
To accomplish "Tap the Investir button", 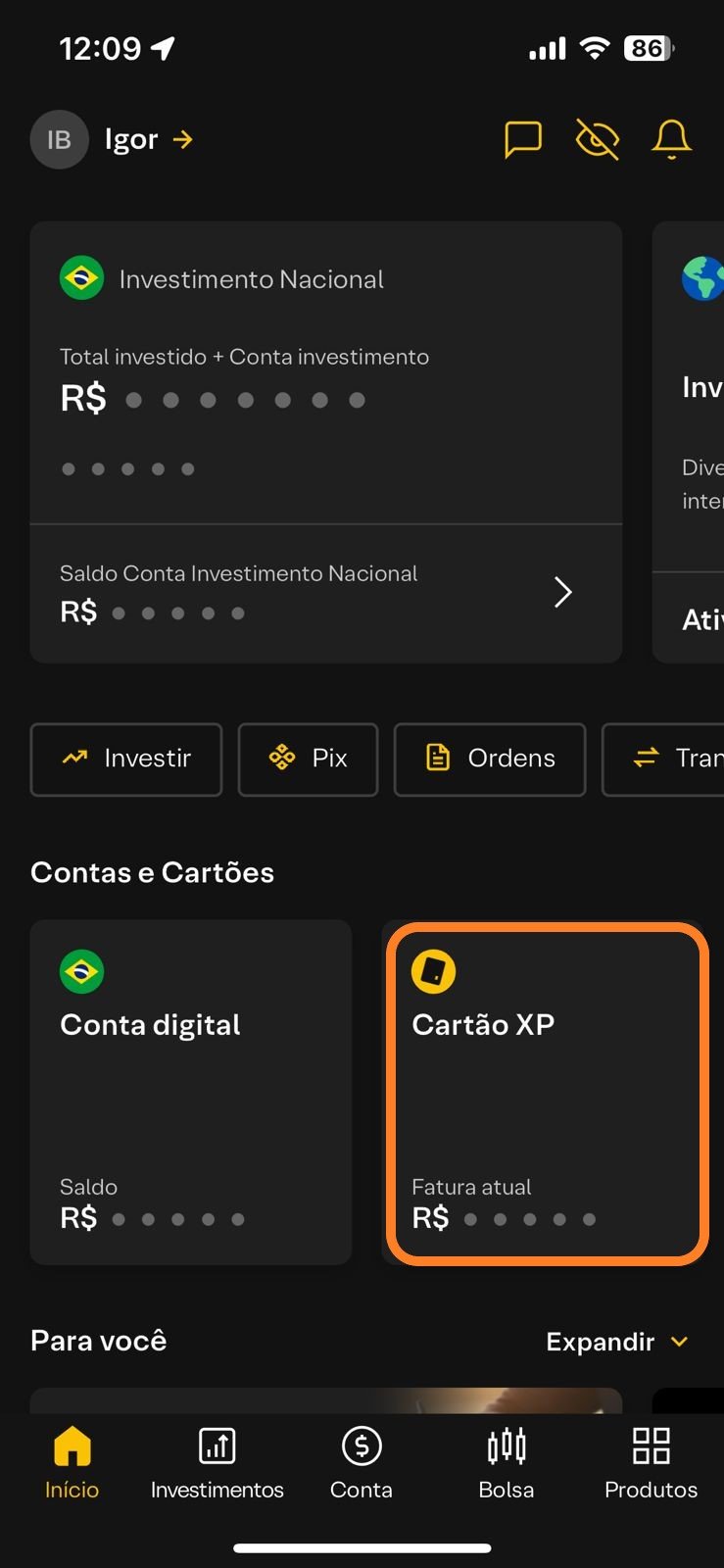I will click(126, 759).
